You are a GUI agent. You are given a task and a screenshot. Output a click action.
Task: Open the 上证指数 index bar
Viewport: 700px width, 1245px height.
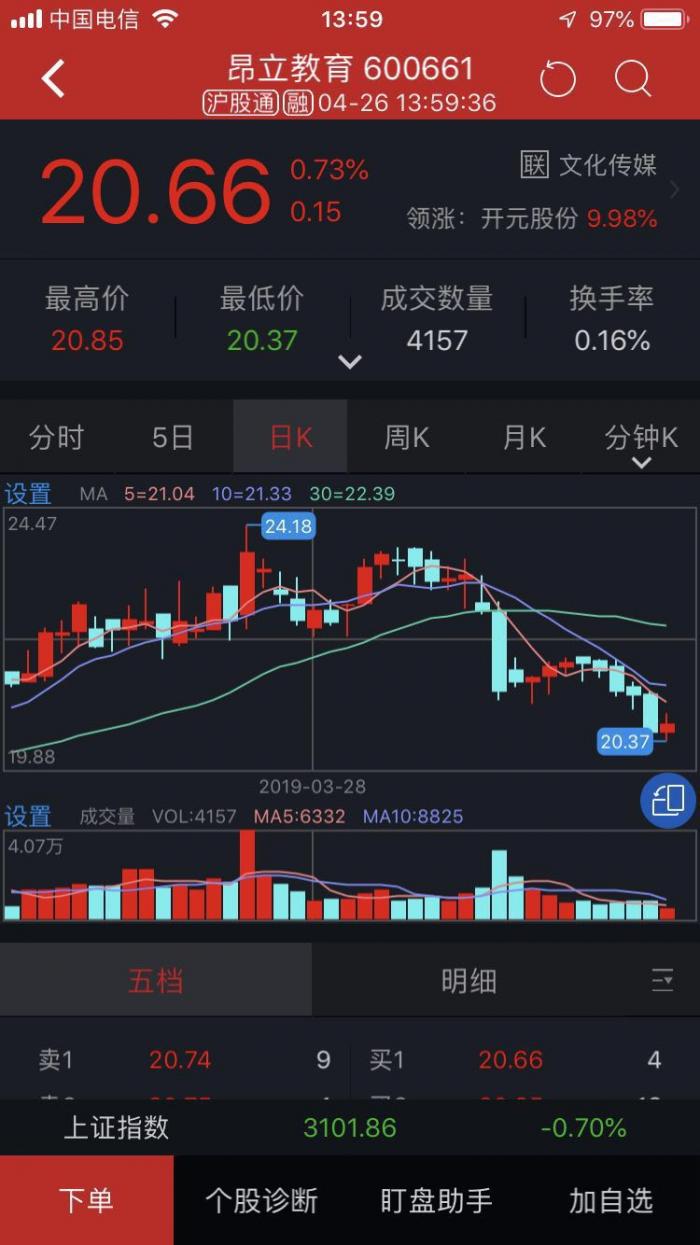(350, 1128)
